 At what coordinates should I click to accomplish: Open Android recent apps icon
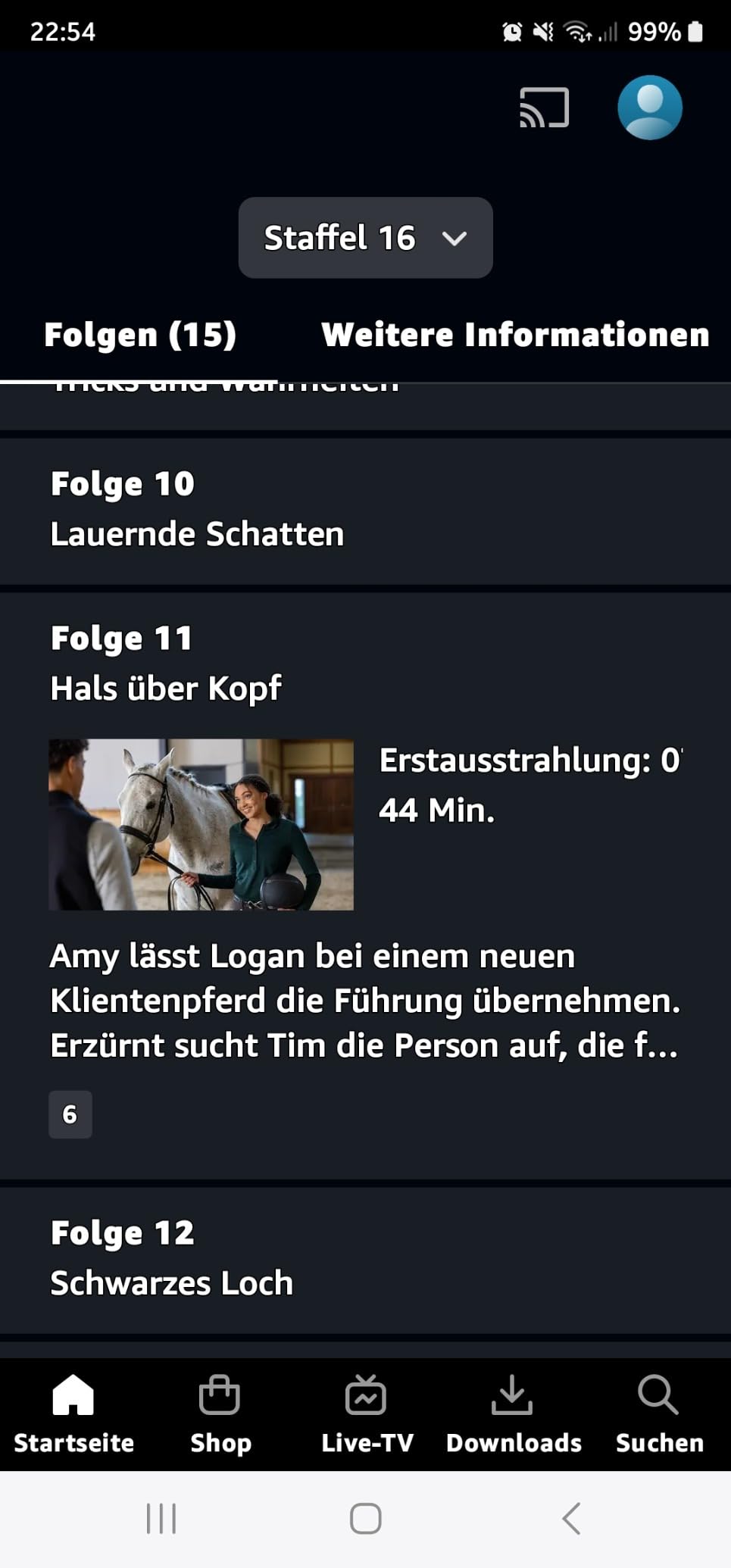(162, 1517)
